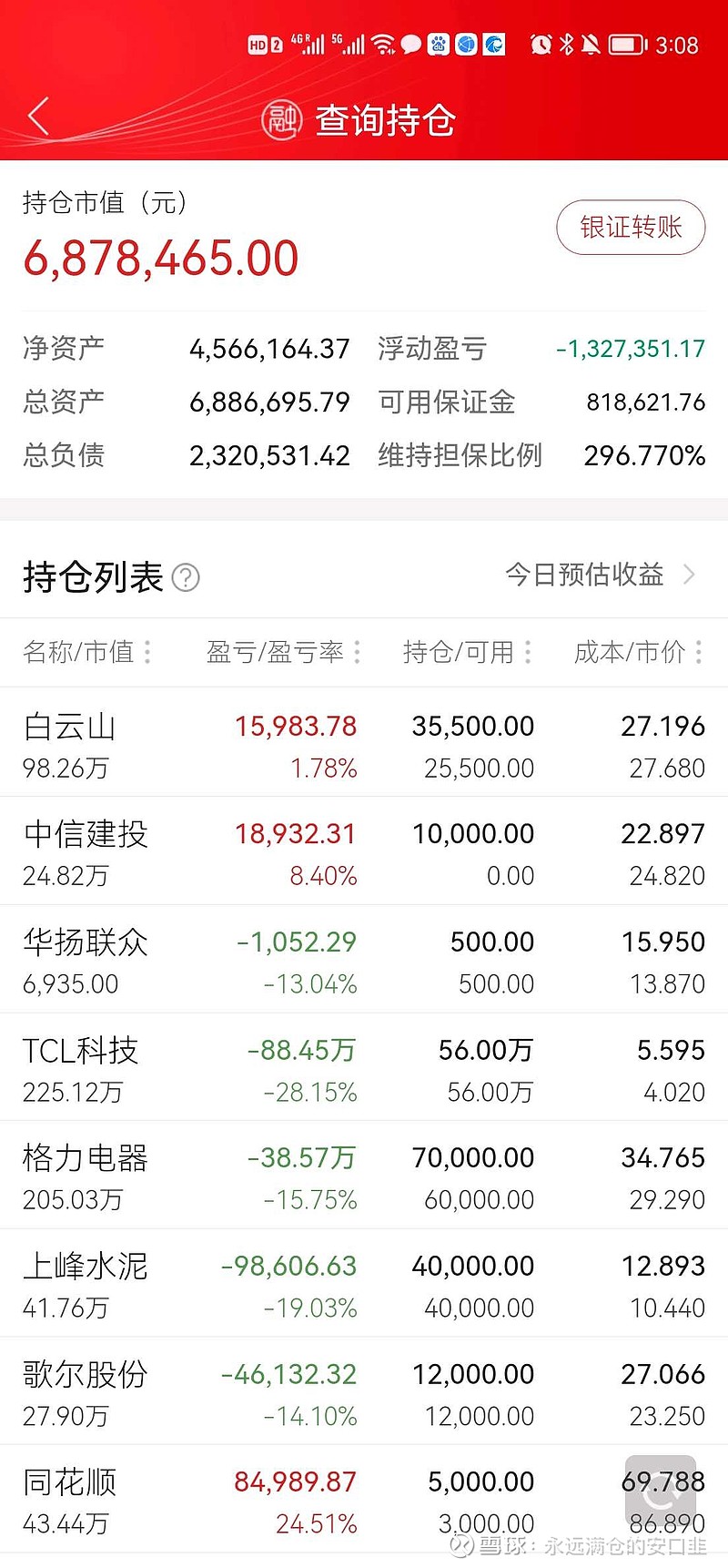Change the 成本/市价 column option
This screenshot has width=728, height=1568.
coord(639,652)
